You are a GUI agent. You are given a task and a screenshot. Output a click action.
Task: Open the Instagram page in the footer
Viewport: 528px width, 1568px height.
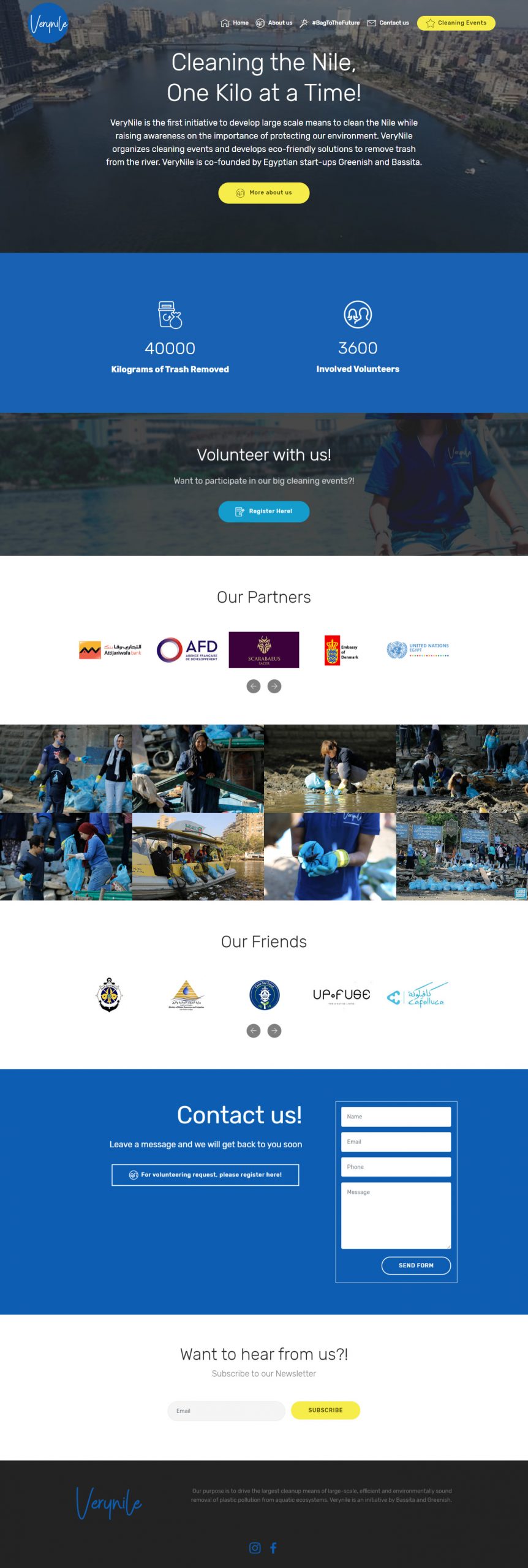pos(255,1548)
